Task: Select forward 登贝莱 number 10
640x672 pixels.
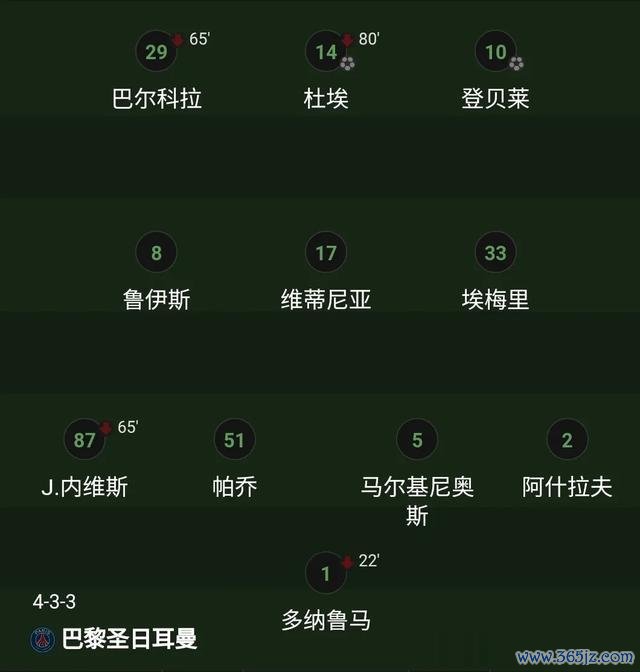Action: pos(496,52)
